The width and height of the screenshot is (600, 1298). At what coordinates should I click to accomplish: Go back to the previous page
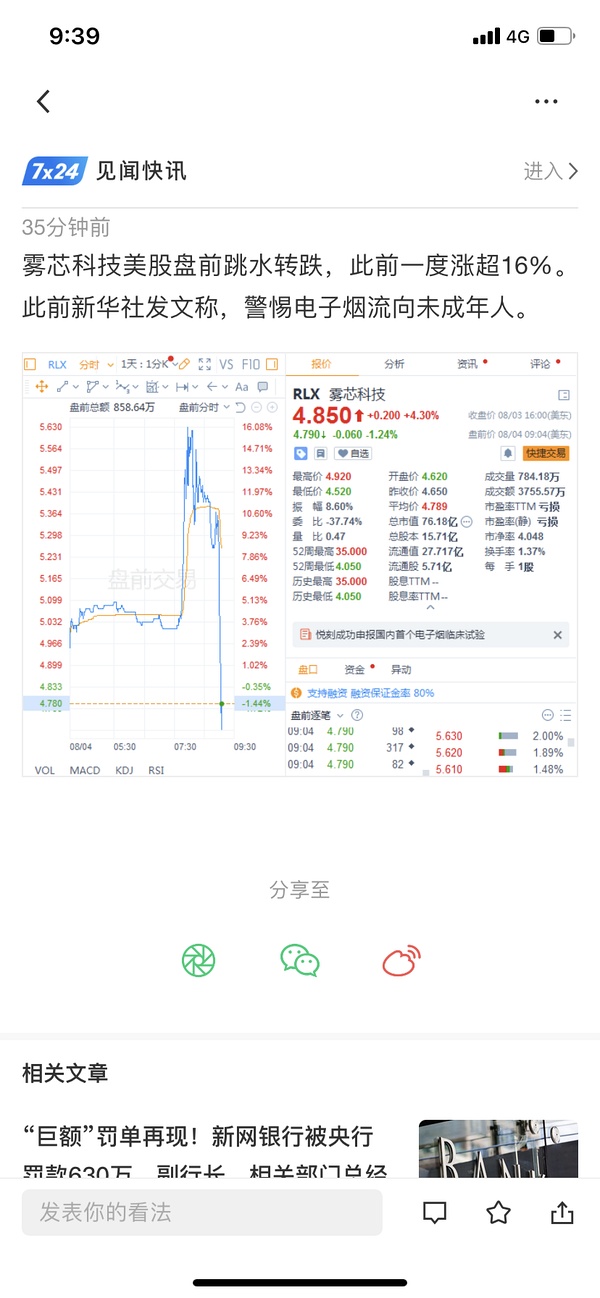point(43,101)
